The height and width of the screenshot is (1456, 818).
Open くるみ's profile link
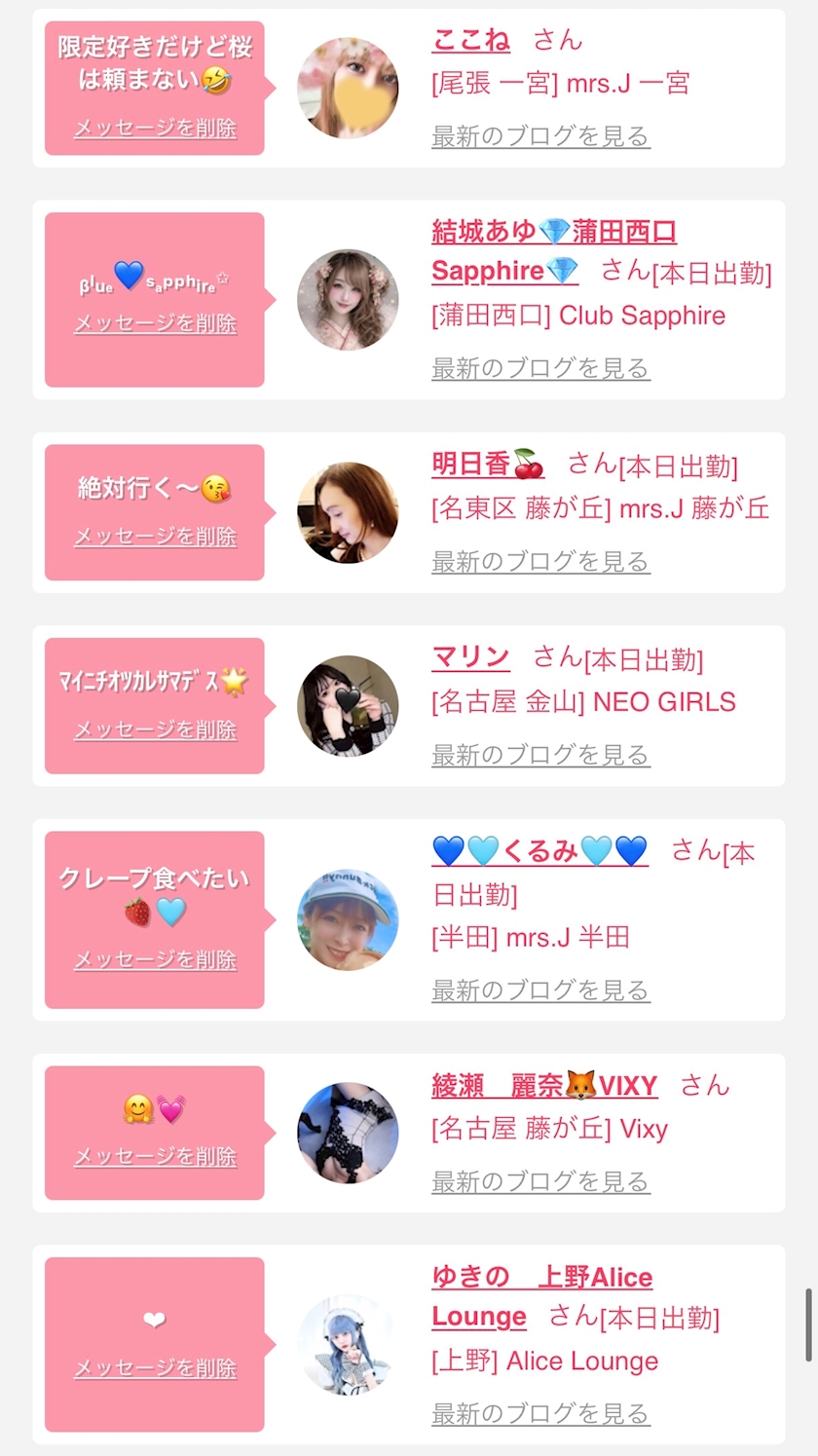point(539,850)
